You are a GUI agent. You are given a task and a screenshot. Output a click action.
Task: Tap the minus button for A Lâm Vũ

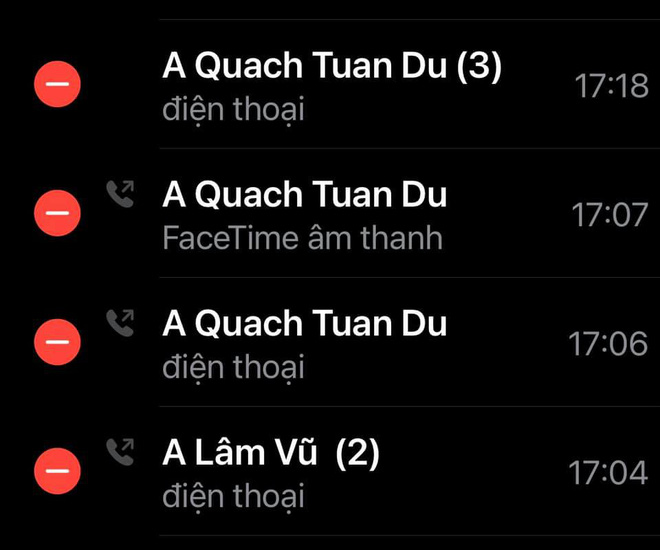[58, 471]
